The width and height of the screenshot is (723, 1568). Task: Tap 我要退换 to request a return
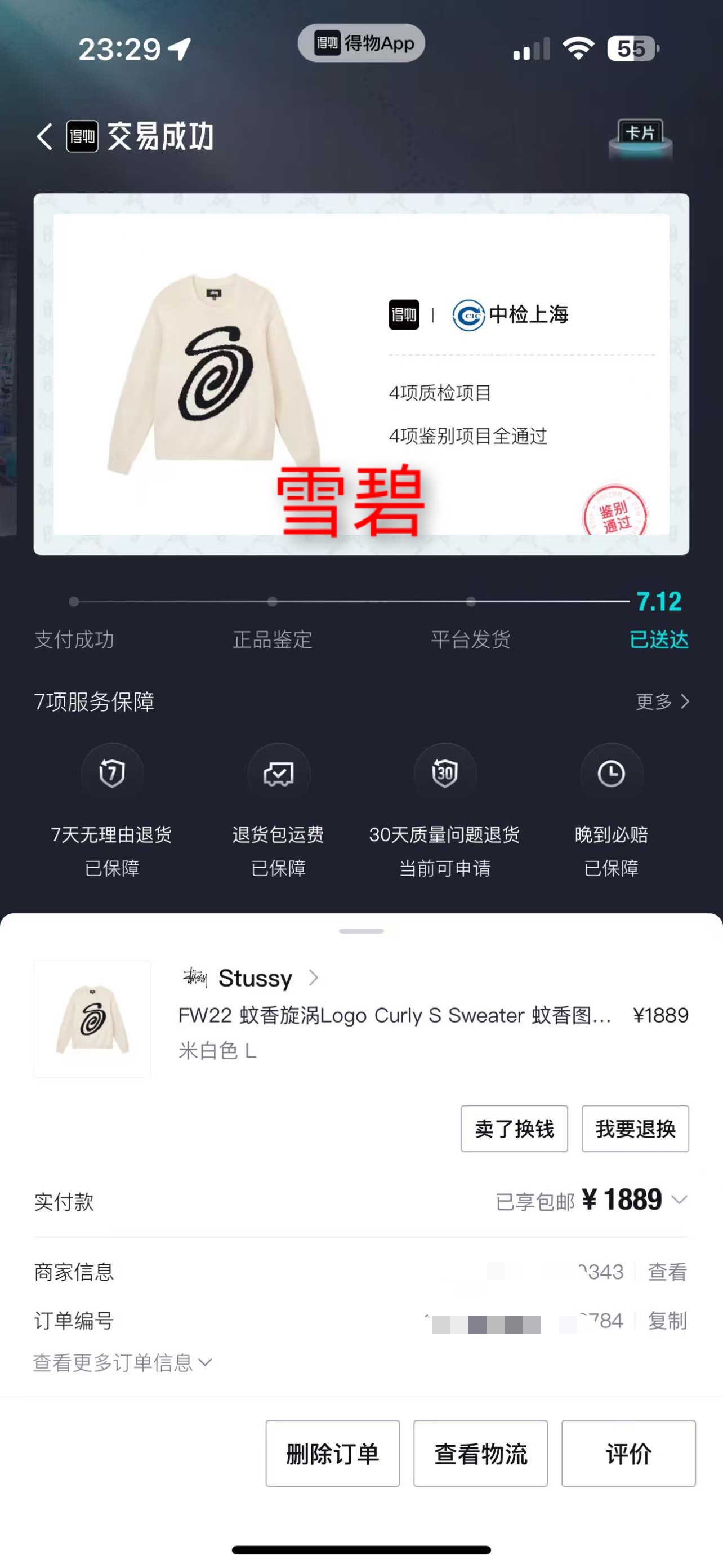(635, 1129)
